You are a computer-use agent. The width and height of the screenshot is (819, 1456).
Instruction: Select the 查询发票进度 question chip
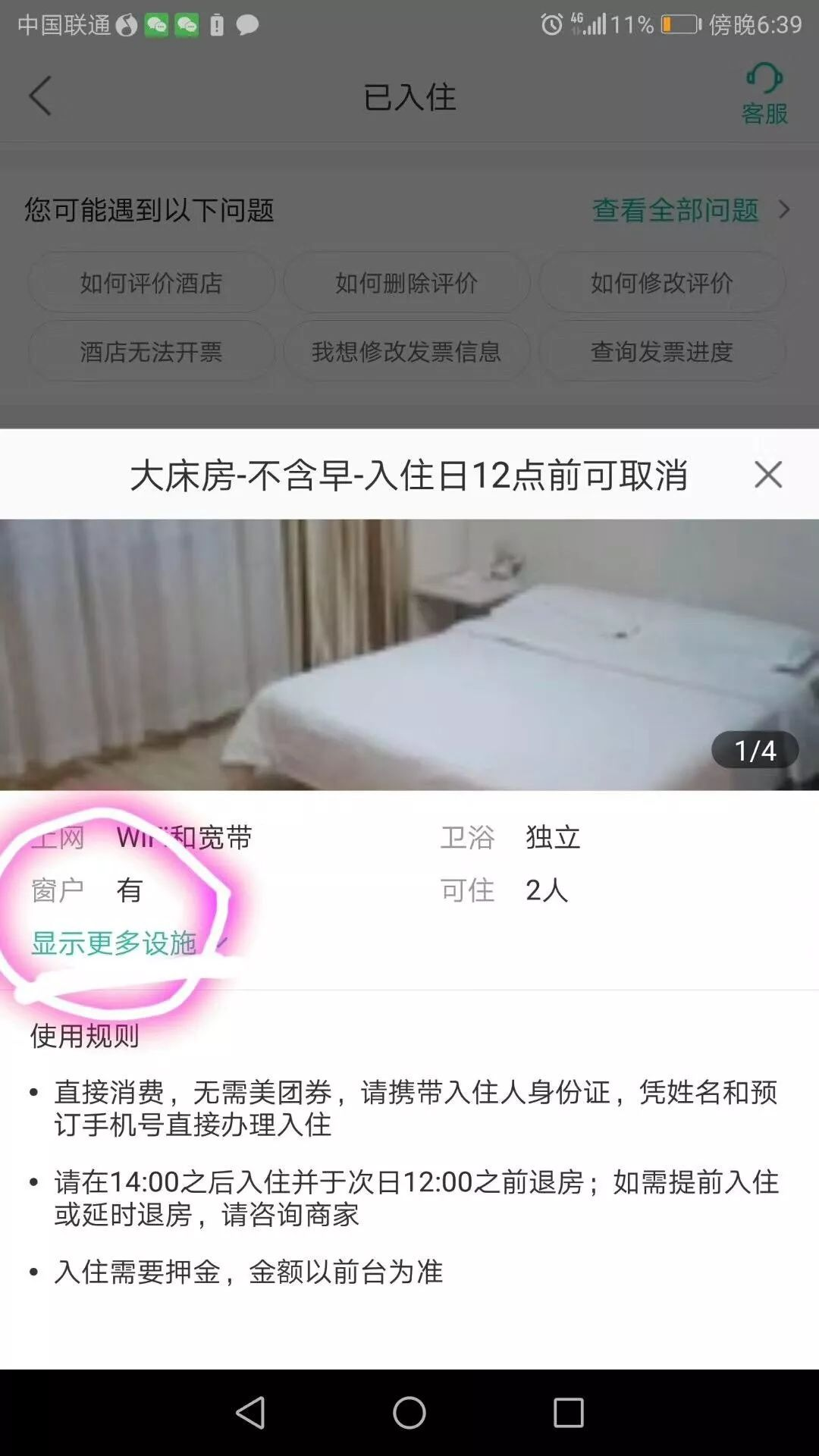click(661, 351)
